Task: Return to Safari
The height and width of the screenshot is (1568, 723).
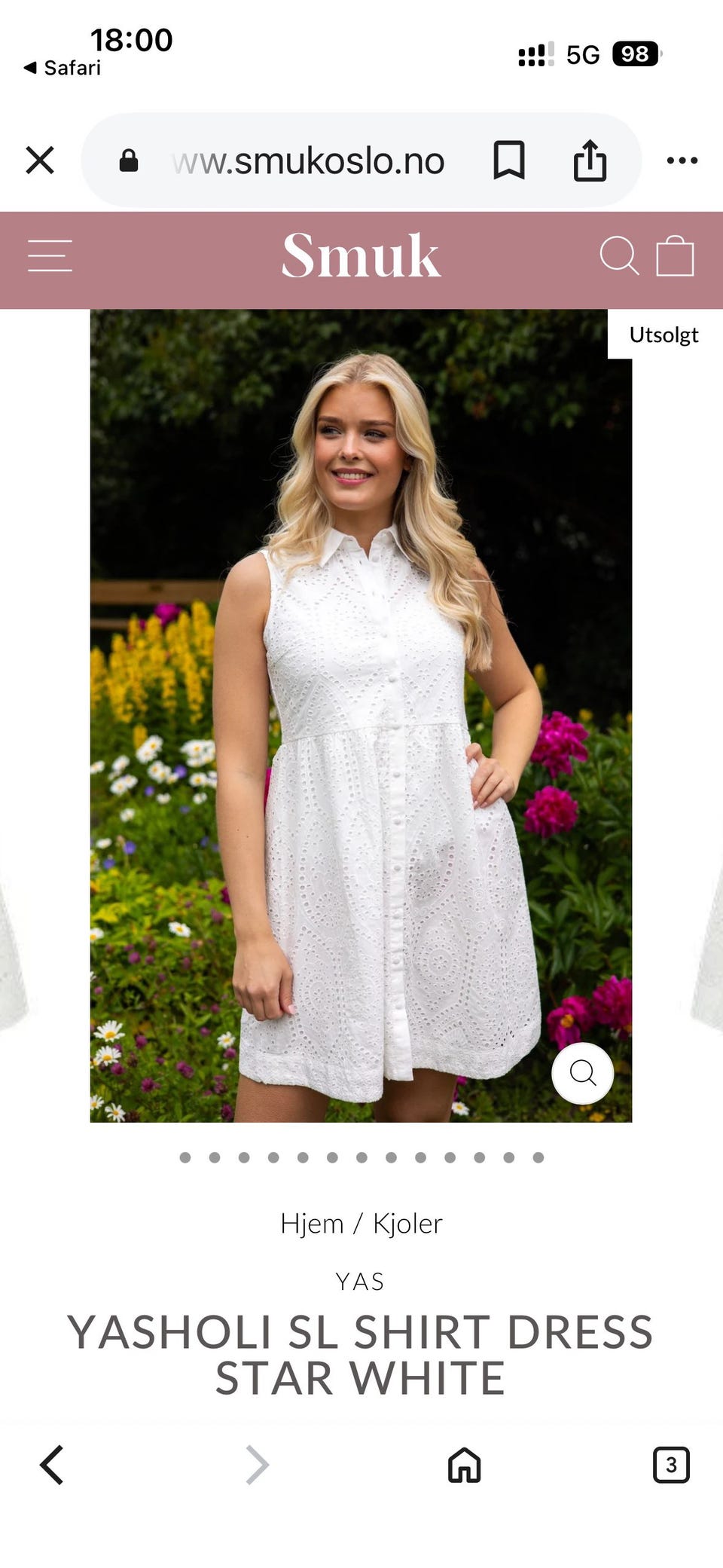Action: (x=62, y=68)
